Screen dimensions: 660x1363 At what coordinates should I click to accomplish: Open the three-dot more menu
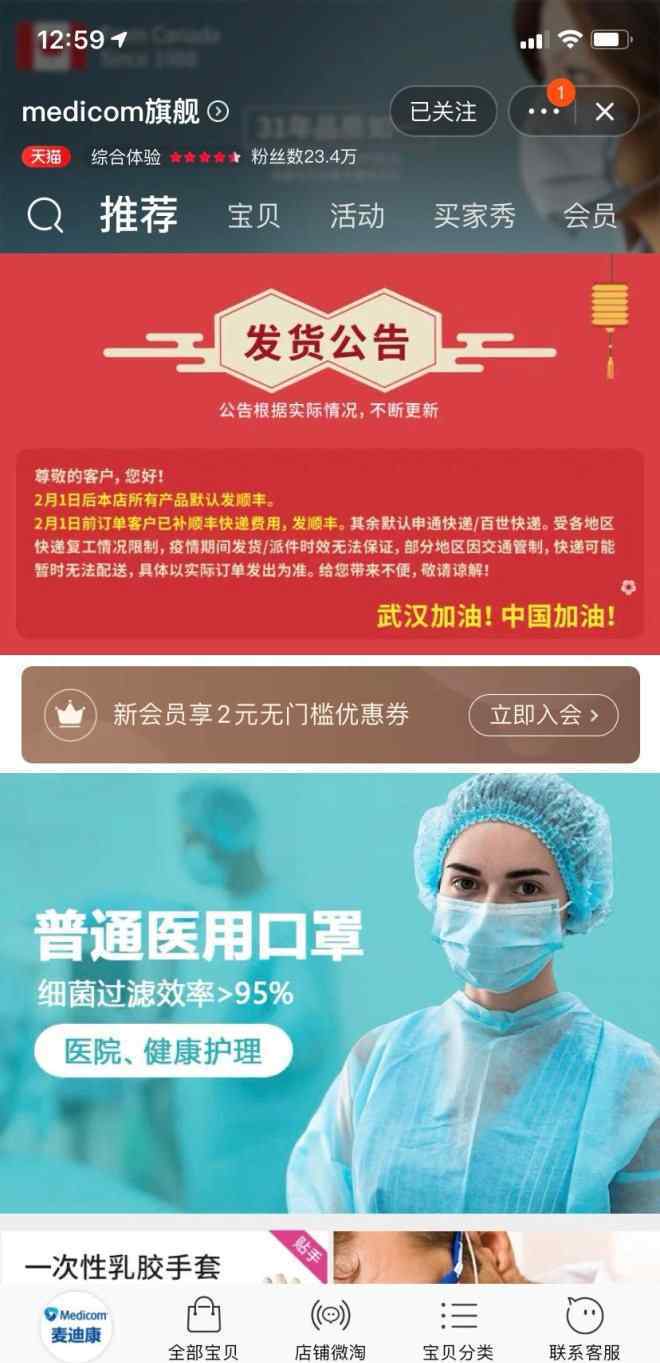543,111
